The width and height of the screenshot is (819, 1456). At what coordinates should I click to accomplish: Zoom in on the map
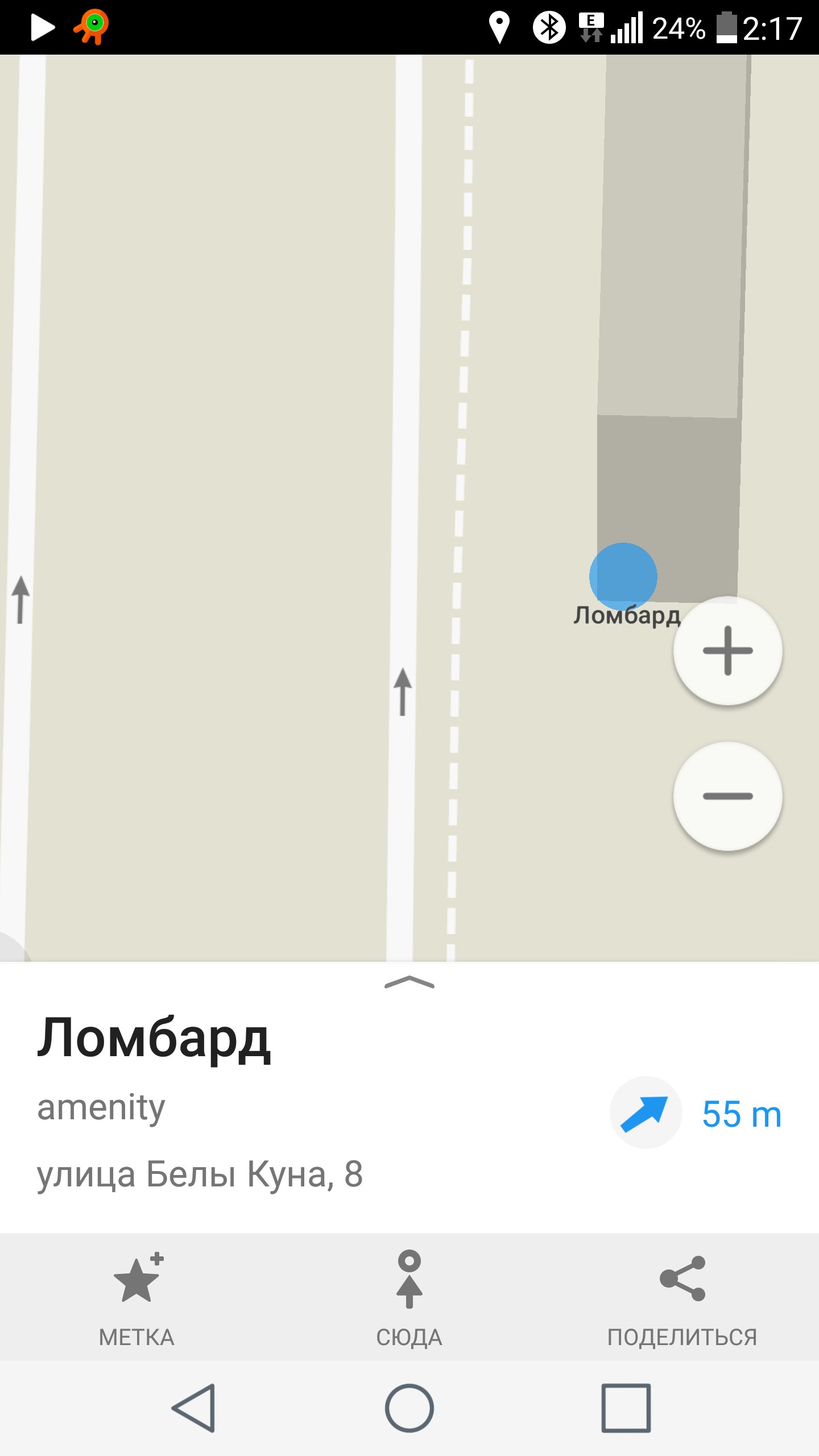(x=728, y=651)
